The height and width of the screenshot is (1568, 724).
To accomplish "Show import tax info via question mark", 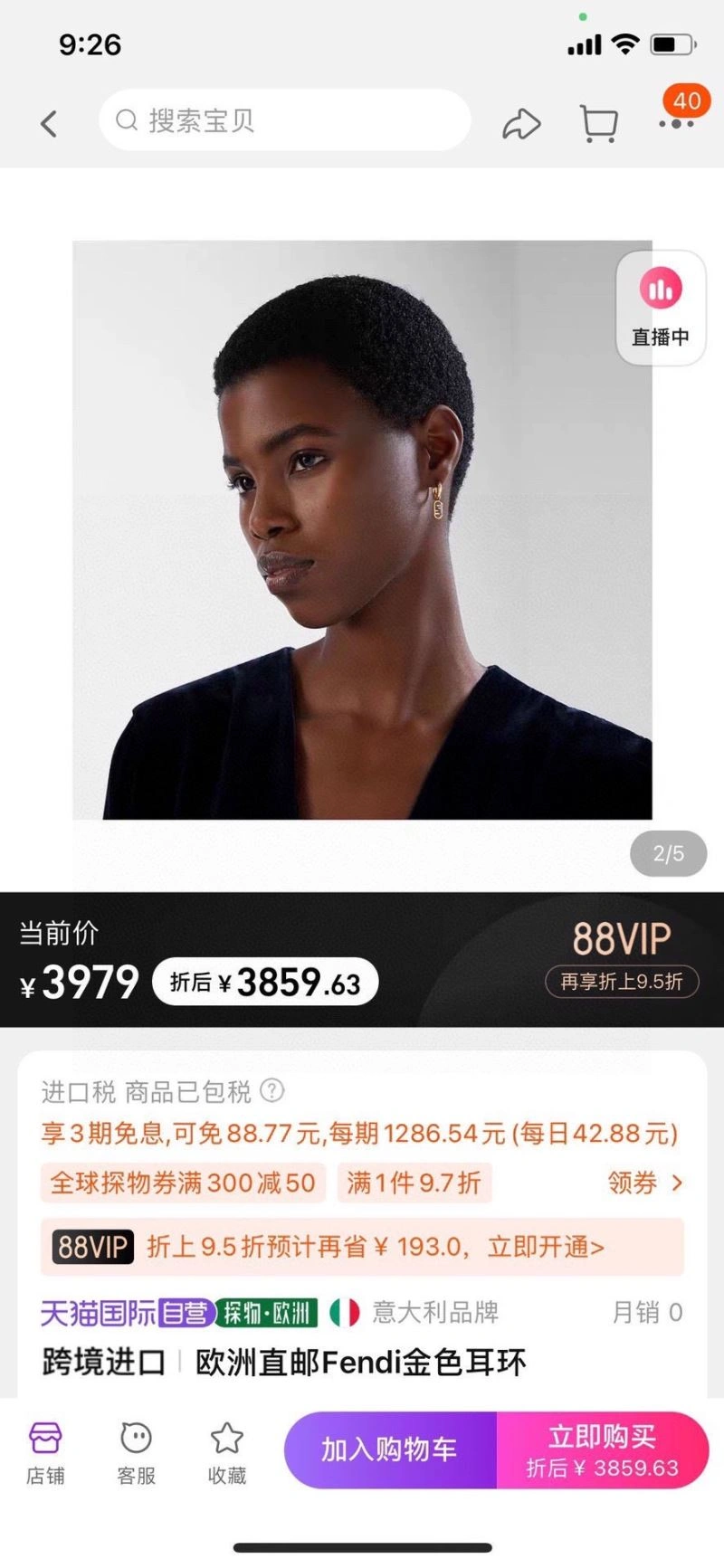I will pyautogui.click(x=272, y=1090).
